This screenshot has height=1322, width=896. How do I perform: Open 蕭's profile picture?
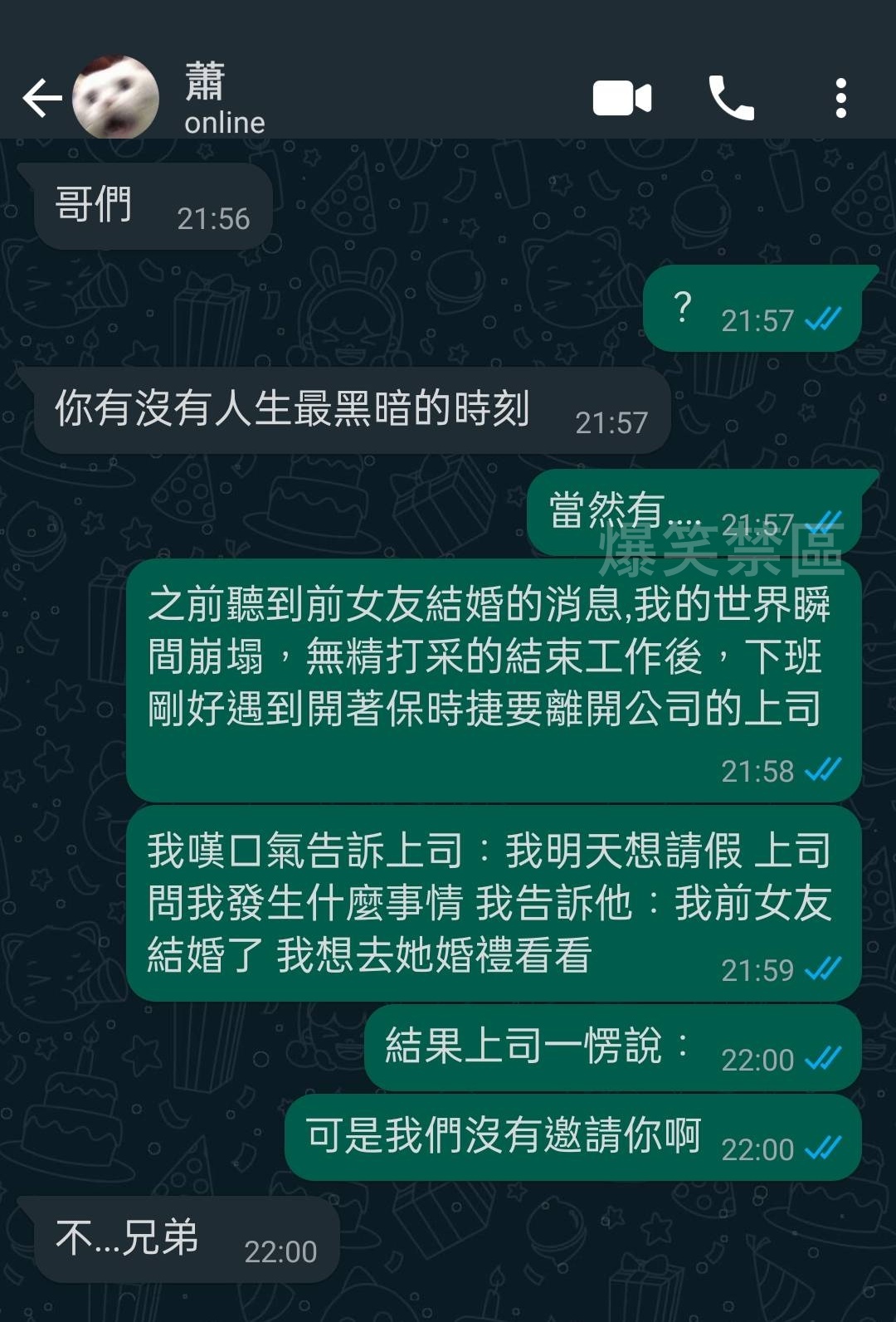pos(115,98)
